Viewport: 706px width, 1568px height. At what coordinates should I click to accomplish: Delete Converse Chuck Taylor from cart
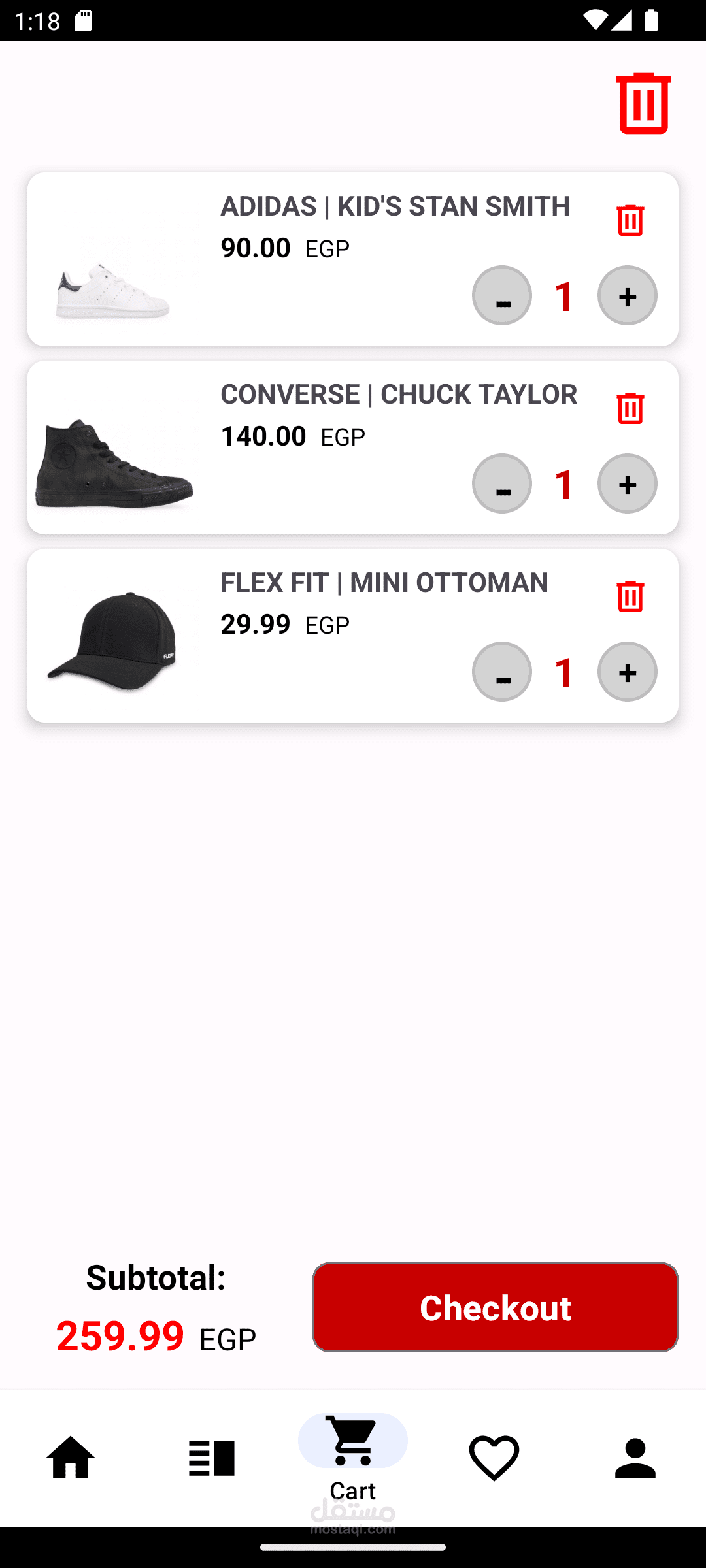point(630,408)
